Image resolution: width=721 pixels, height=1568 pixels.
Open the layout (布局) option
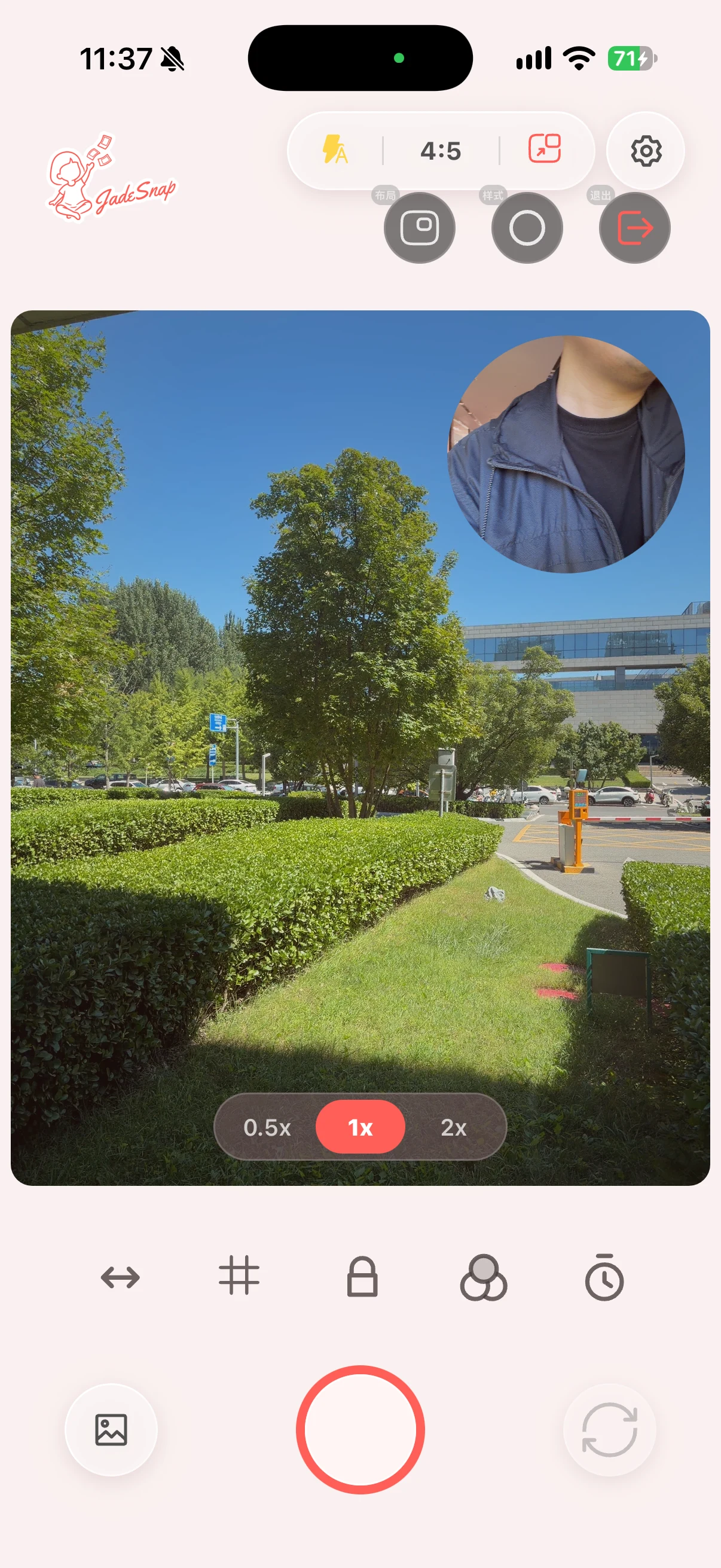tap(419, 228)
